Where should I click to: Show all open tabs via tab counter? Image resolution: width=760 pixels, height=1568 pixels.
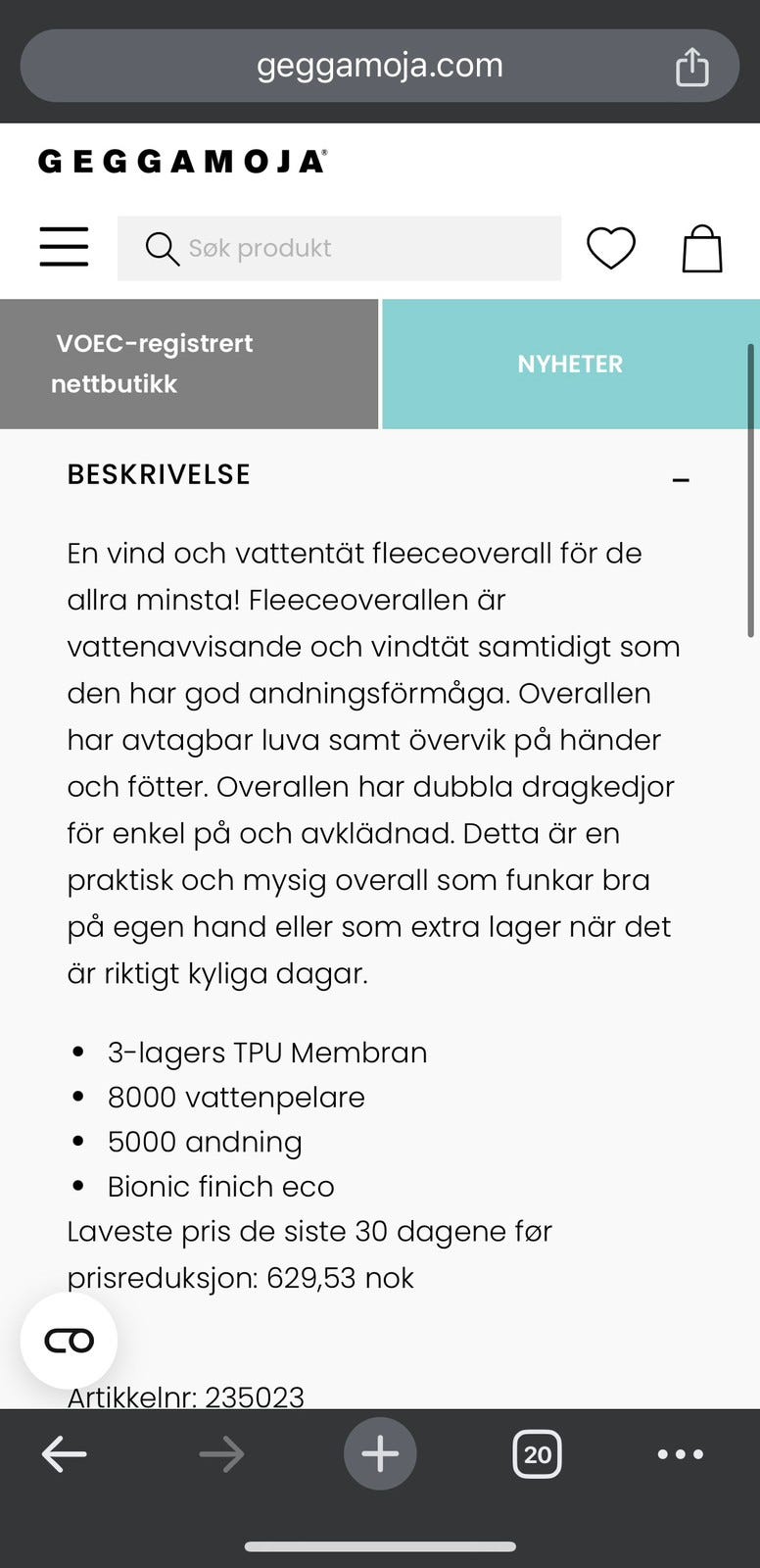[538, 1453]
